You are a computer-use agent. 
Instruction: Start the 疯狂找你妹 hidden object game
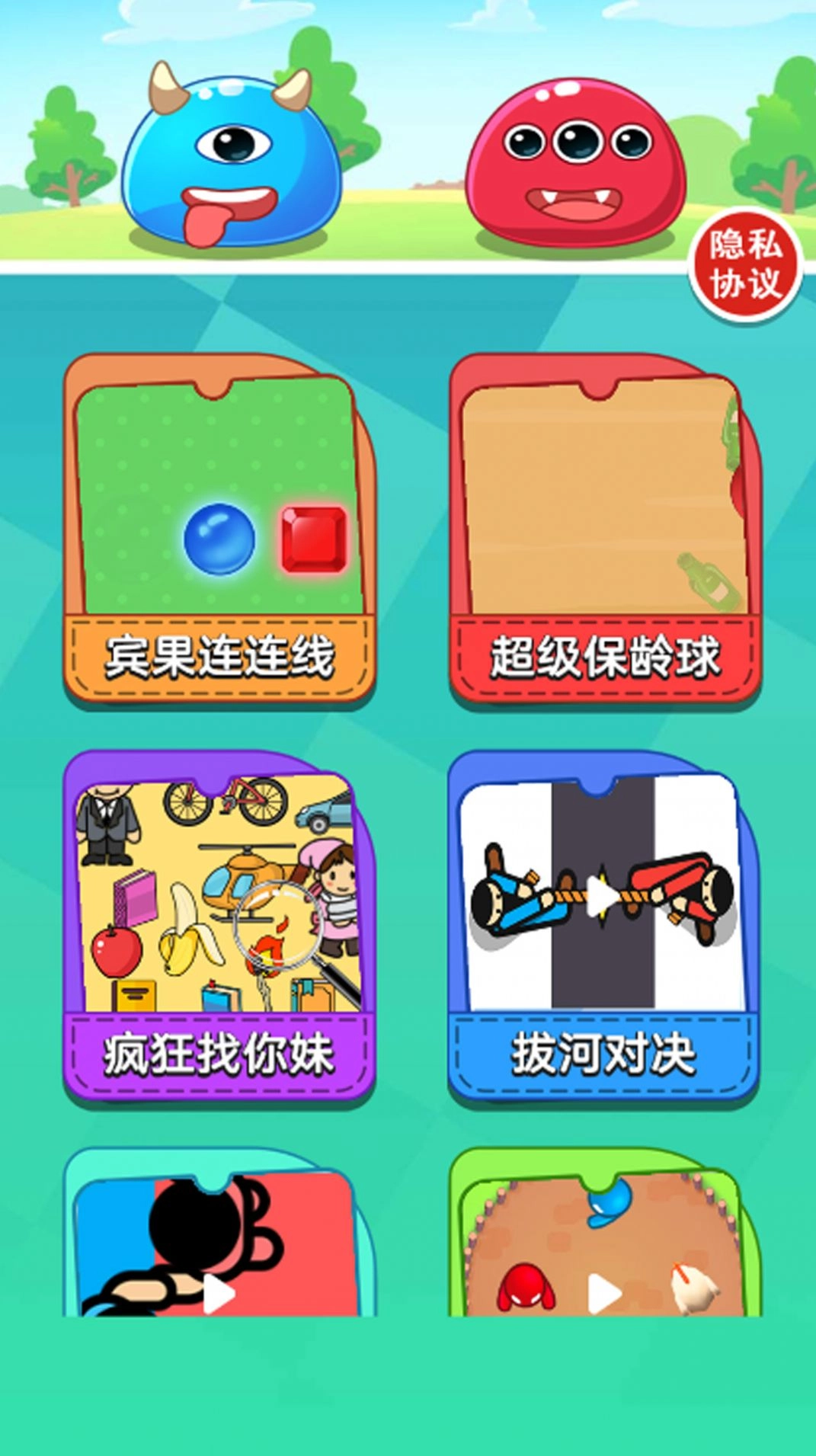point(219,926)
